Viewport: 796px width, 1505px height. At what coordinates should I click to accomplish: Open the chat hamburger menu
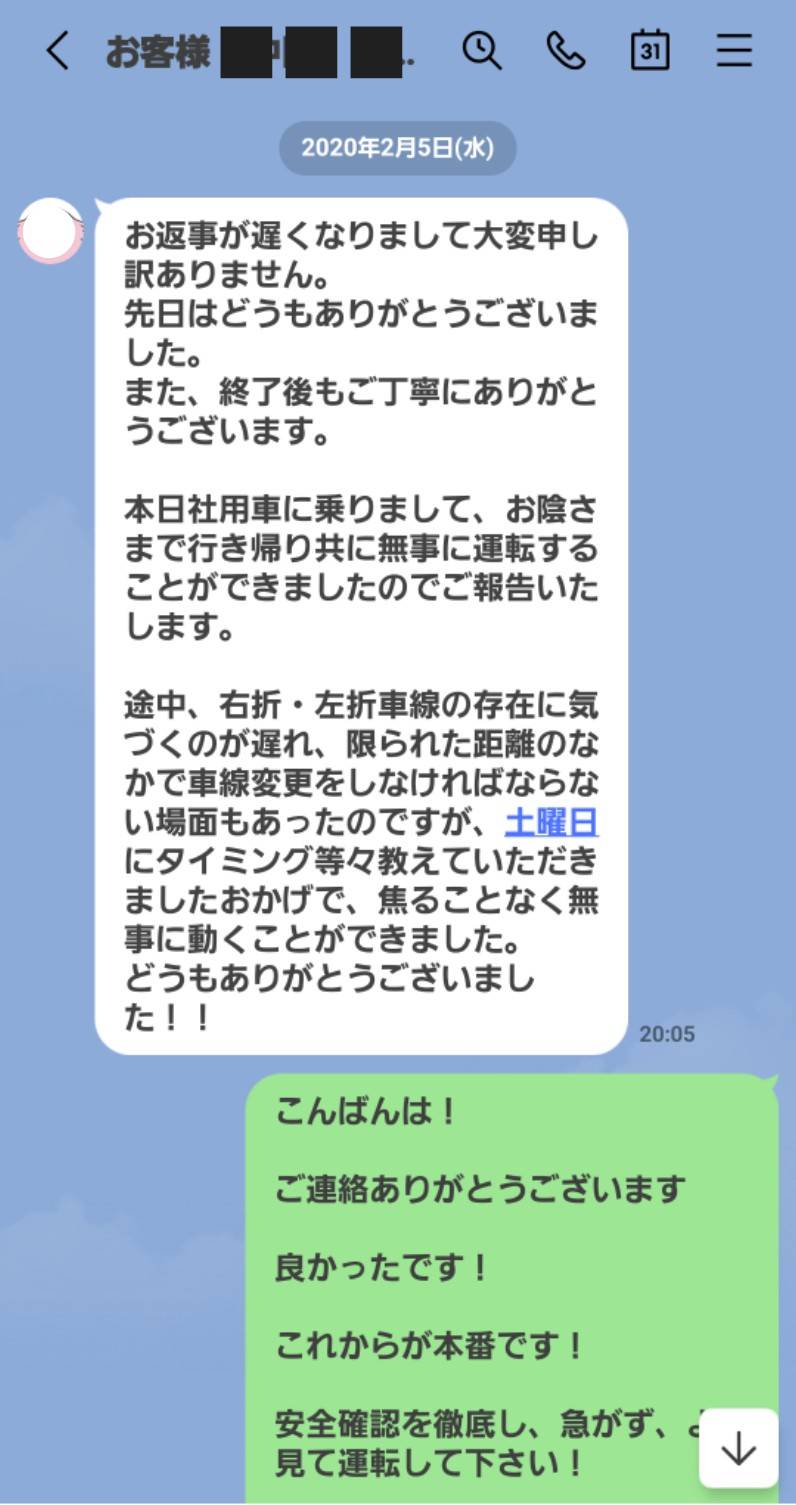click(734, 49)
